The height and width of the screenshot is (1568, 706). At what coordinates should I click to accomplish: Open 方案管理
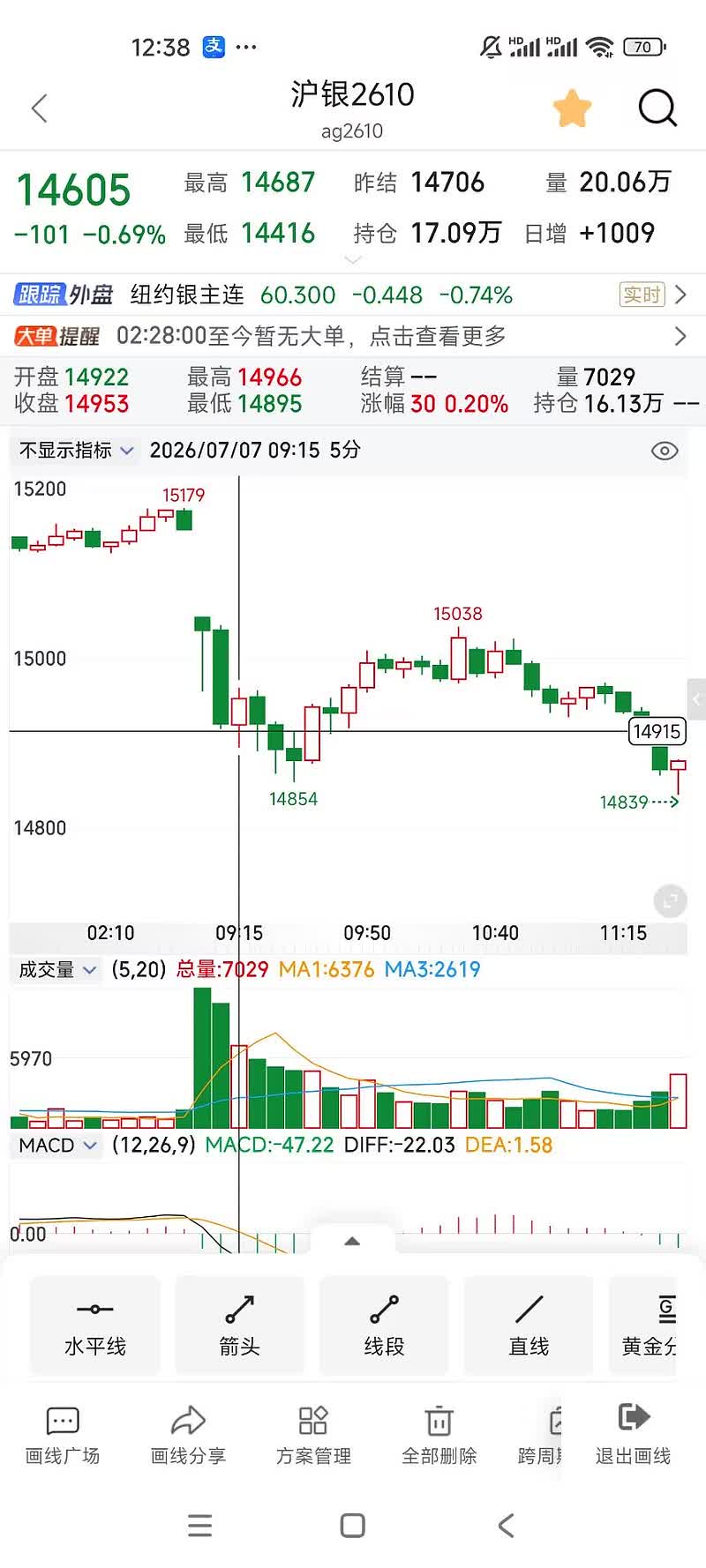coord(313,1435)
